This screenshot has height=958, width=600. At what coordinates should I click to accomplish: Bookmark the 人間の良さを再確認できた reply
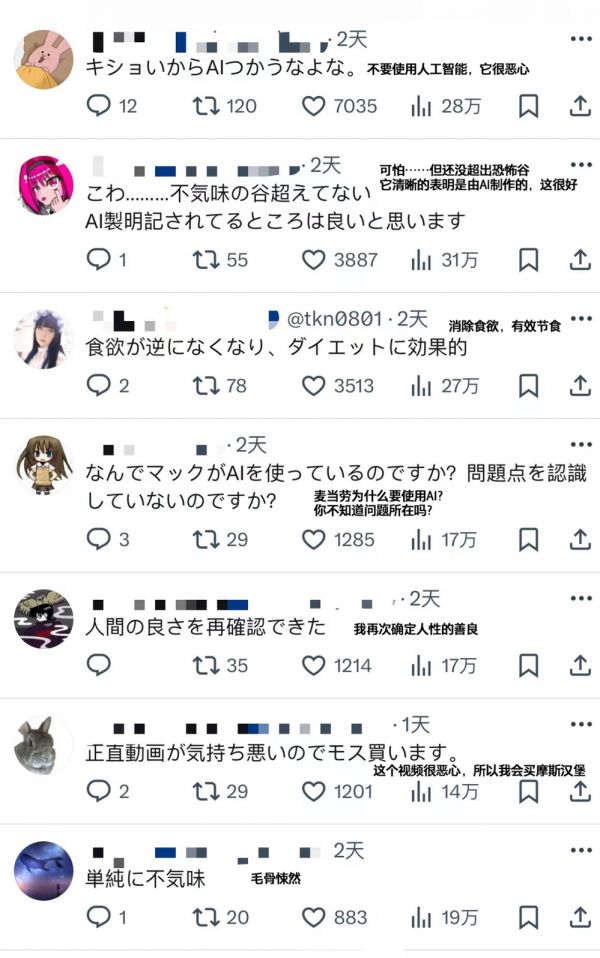(529, 665)
